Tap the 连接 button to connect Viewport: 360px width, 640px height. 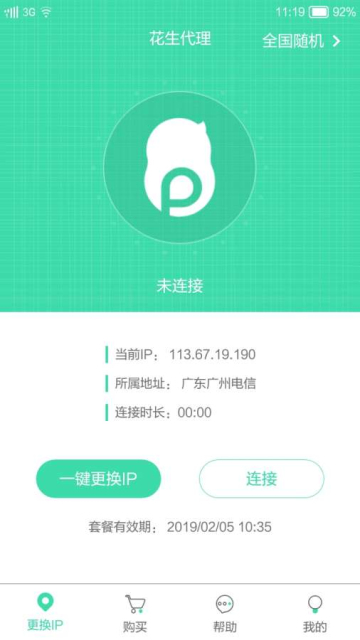click(x=262, y=479)
